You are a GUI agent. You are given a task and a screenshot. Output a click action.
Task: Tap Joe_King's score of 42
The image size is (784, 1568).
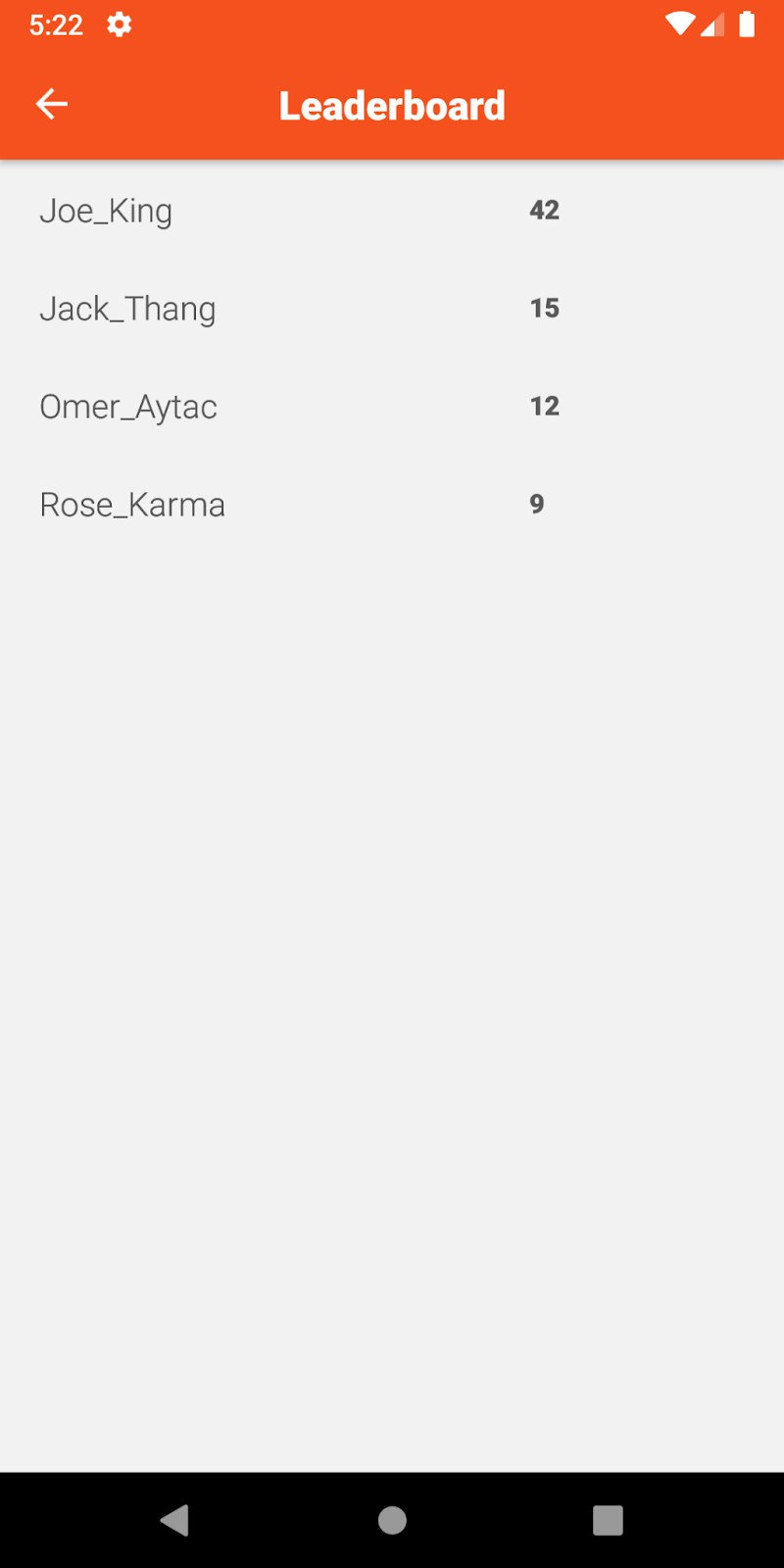click(545, 210)
